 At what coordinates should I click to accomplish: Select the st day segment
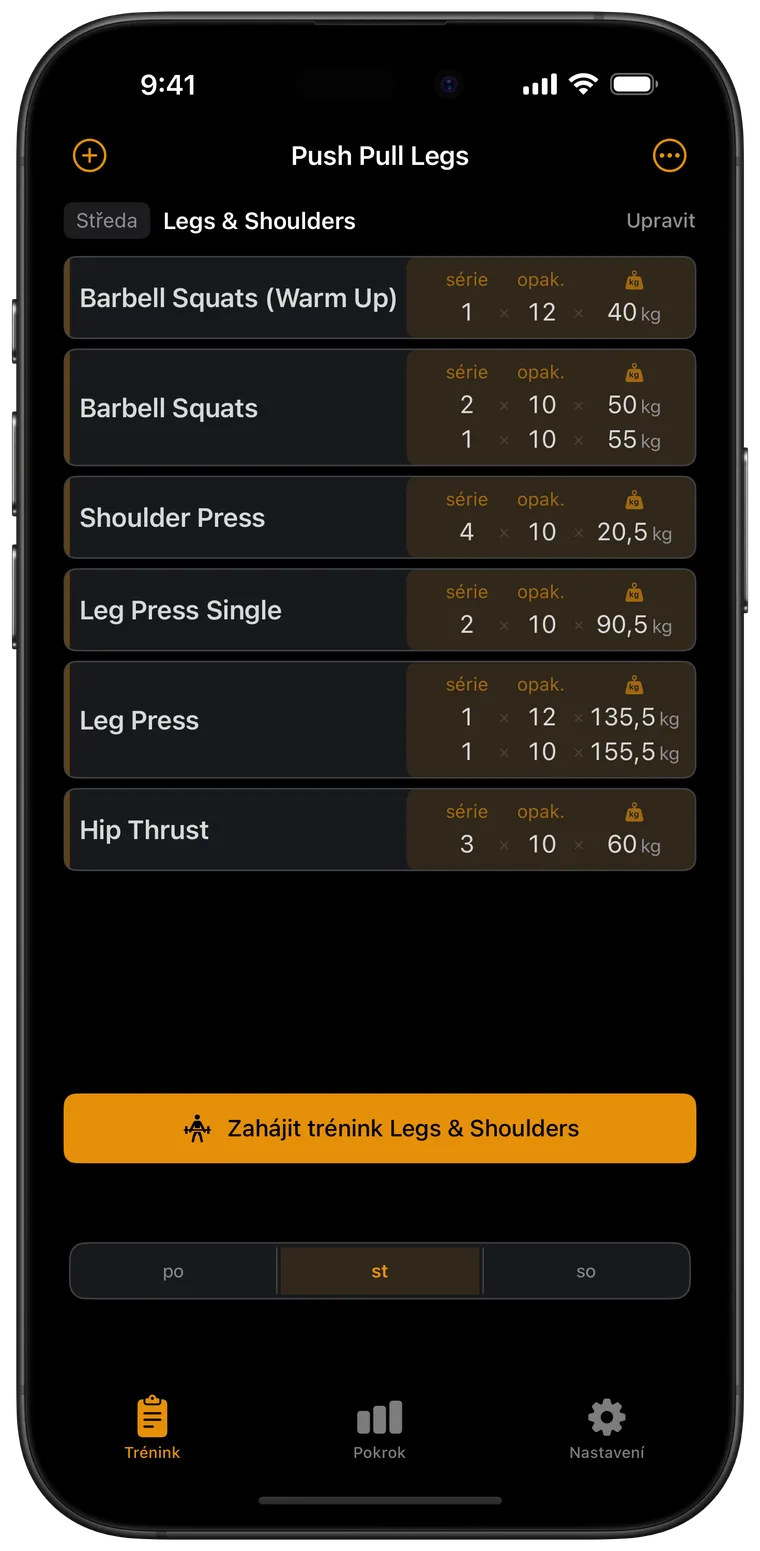click(380, 1271)
